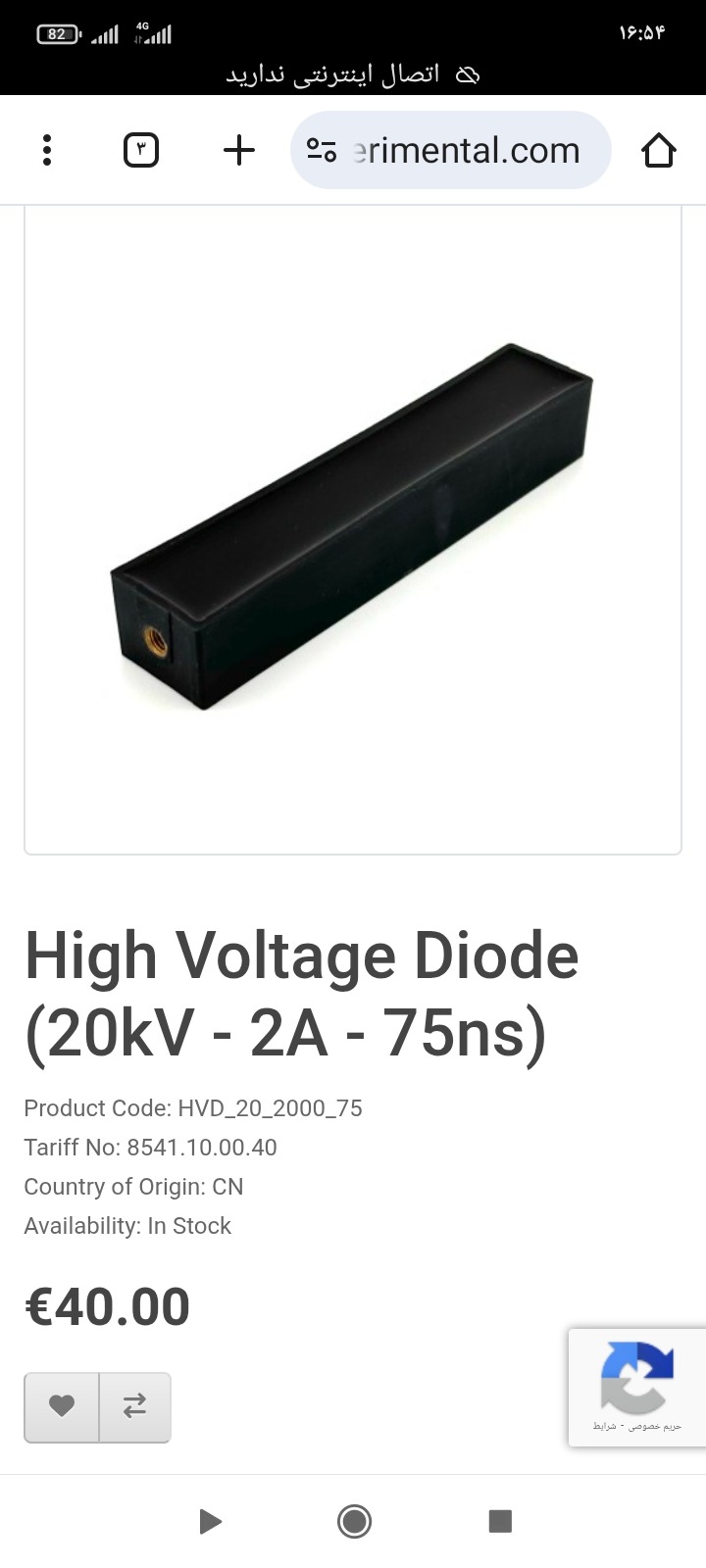The width and height of the screenshot is (706, 1568).
Task: Open the browser overflow menu
Action: pos(46,150)
